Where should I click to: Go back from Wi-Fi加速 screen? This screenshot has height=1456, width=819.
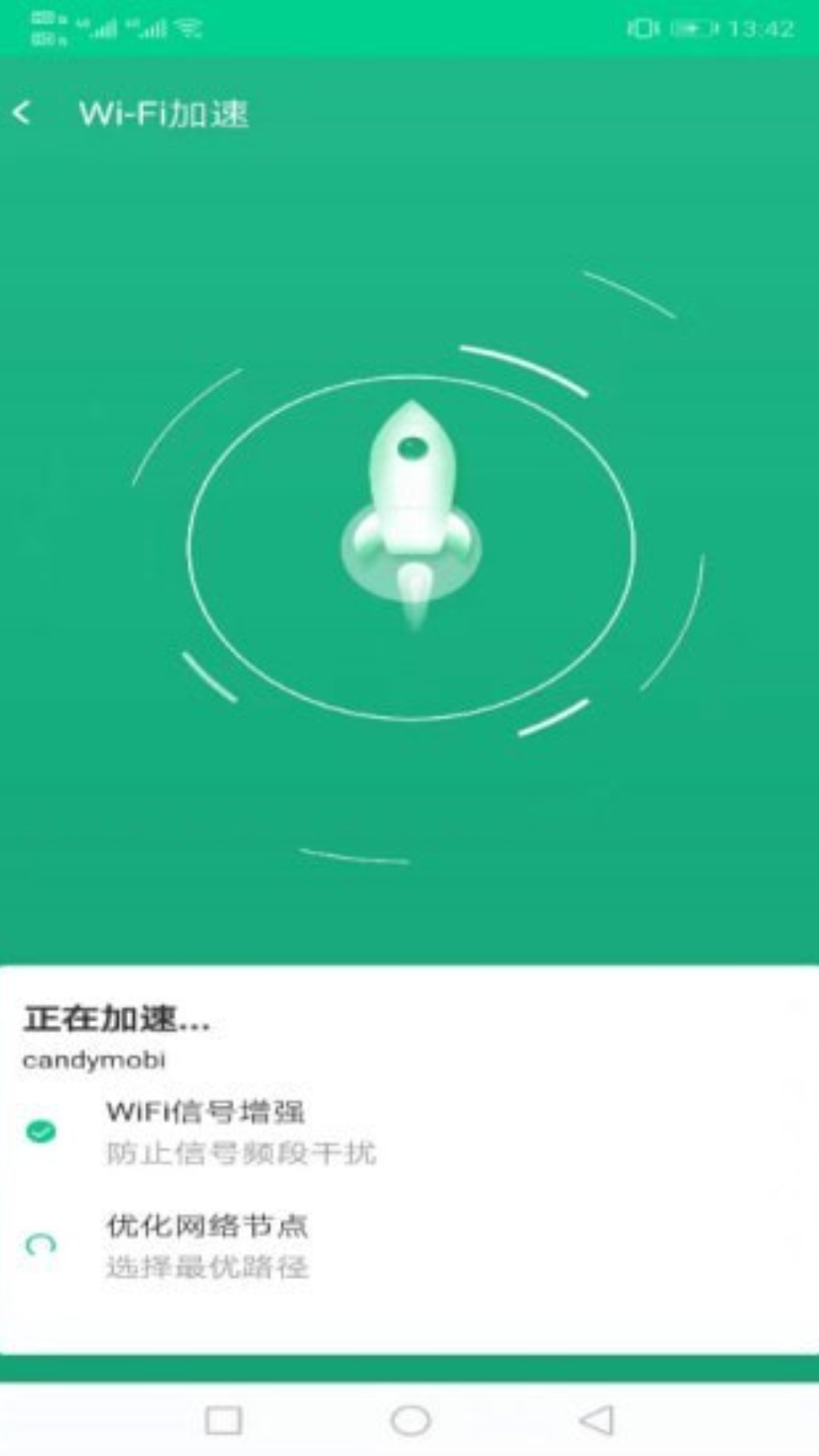(x=23, y=113)
